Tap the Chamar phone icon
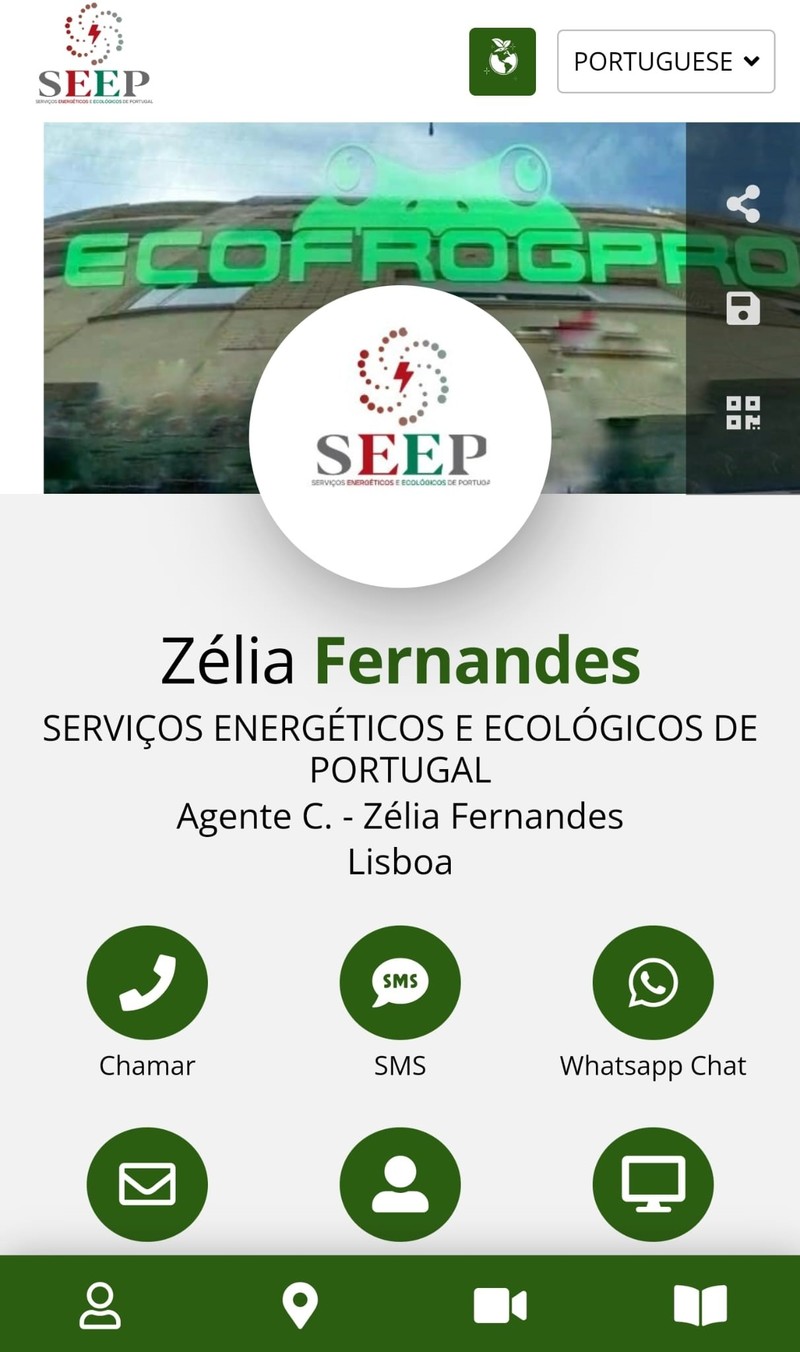 (147, 982)
